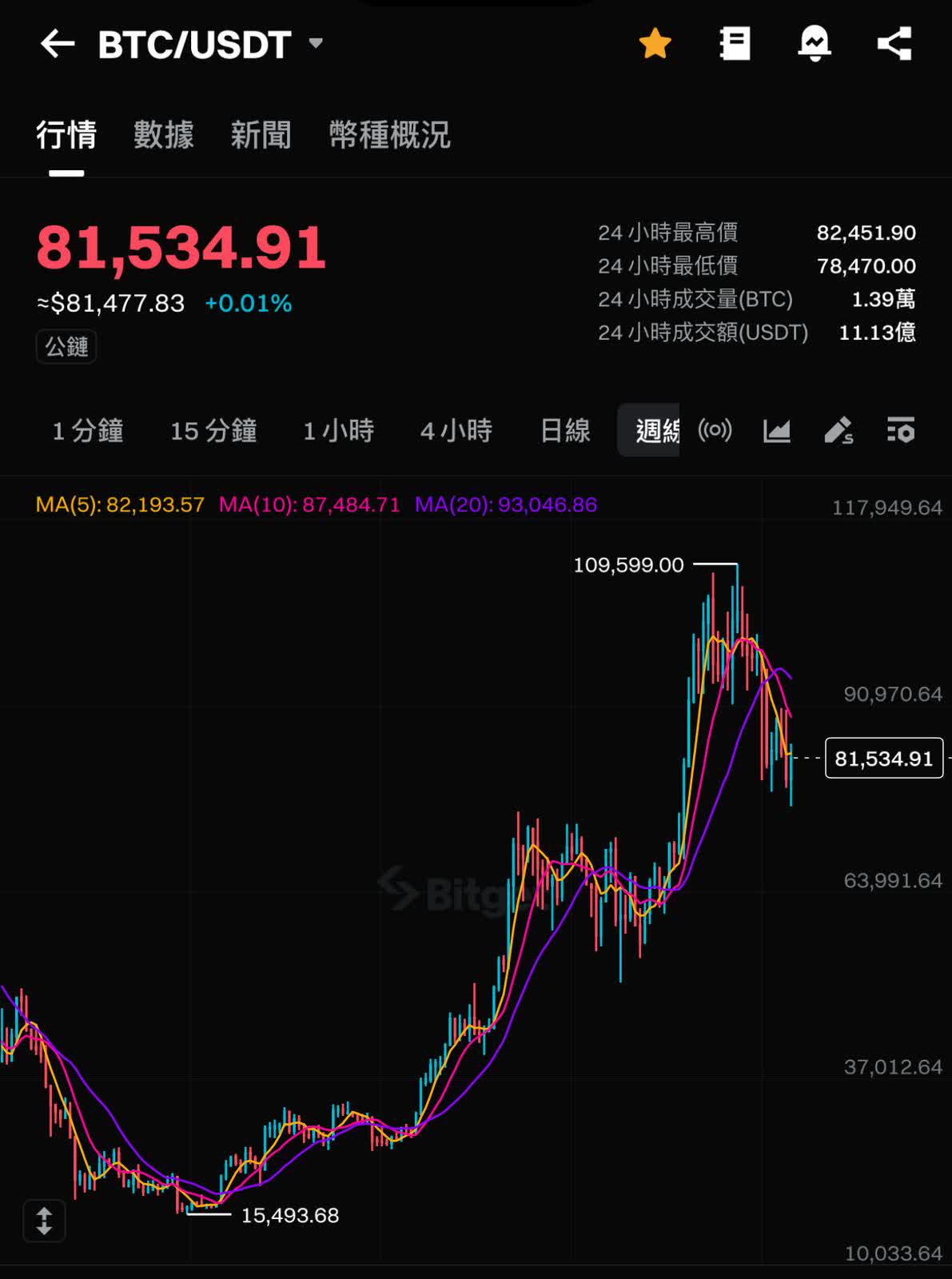Select the 日線 timeframe
The image size is (952, 1279).
[x=565, y=431]
